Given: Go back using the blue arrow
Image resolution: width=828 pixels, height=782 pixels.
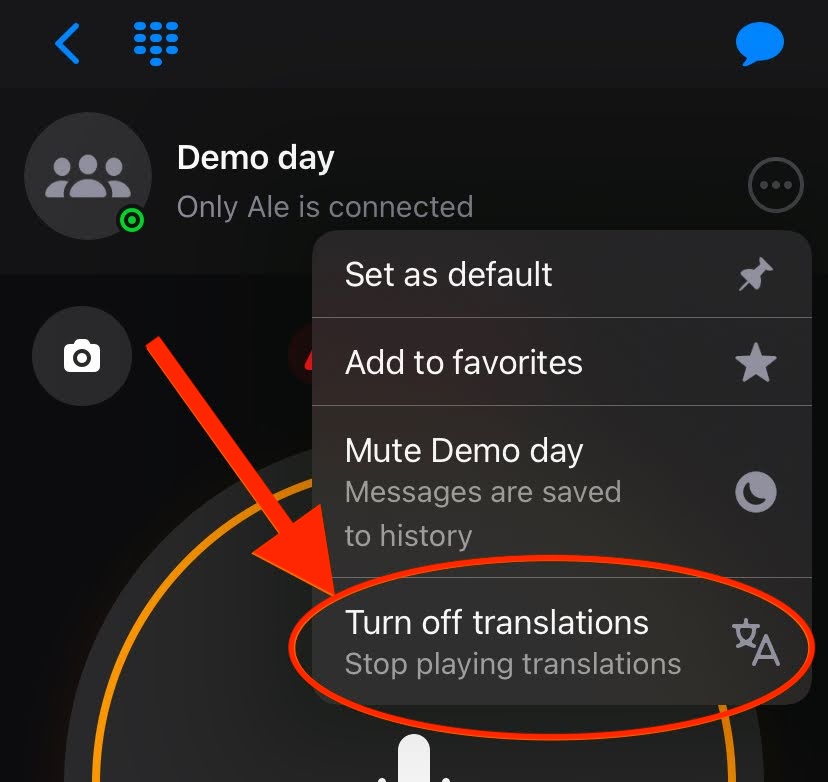Looking at the screenshot, I should (67, 43).
